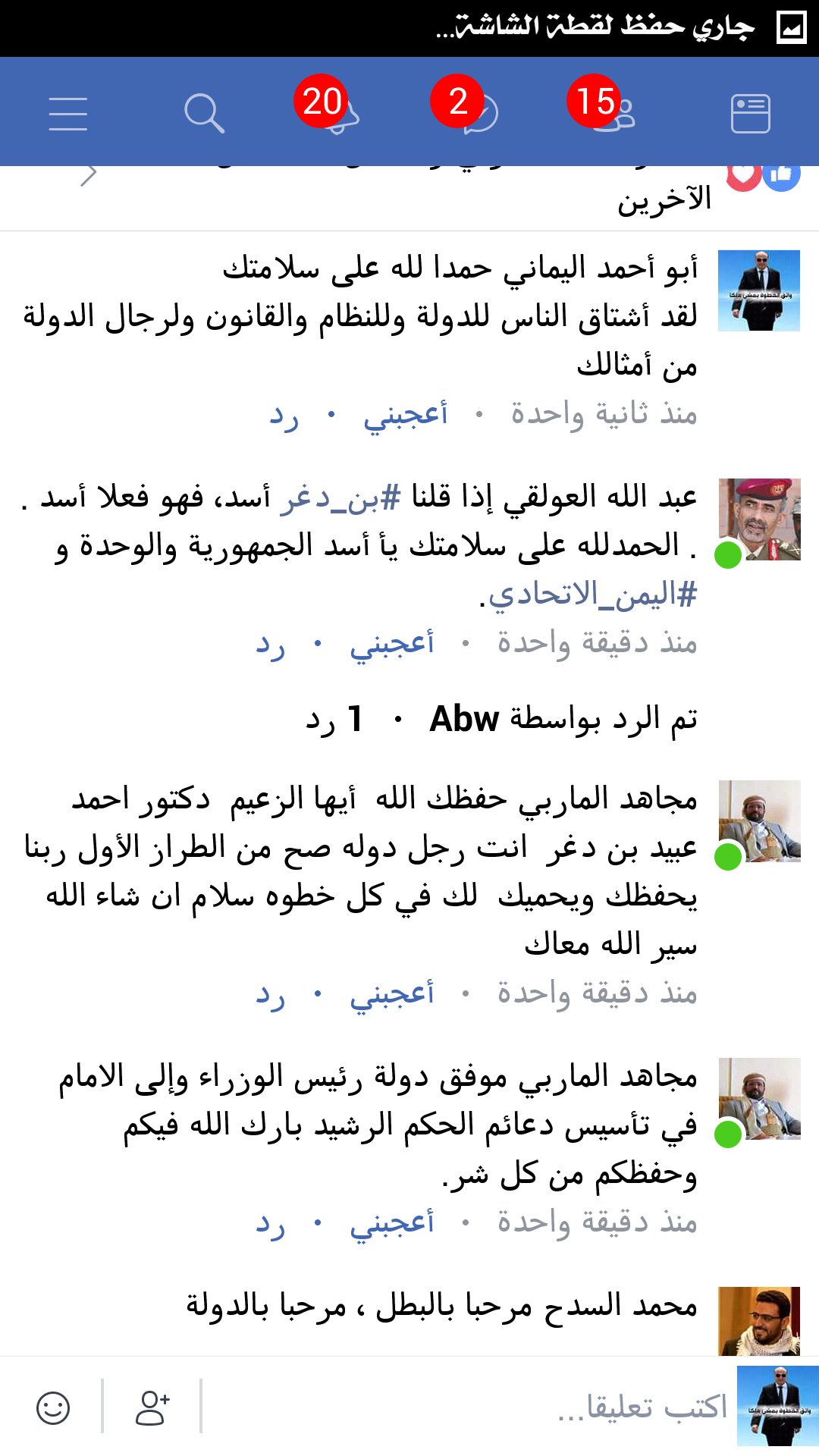Reply to عبد الله العولقي's comment
819x1456 pixels.
[x=271, y=644]
